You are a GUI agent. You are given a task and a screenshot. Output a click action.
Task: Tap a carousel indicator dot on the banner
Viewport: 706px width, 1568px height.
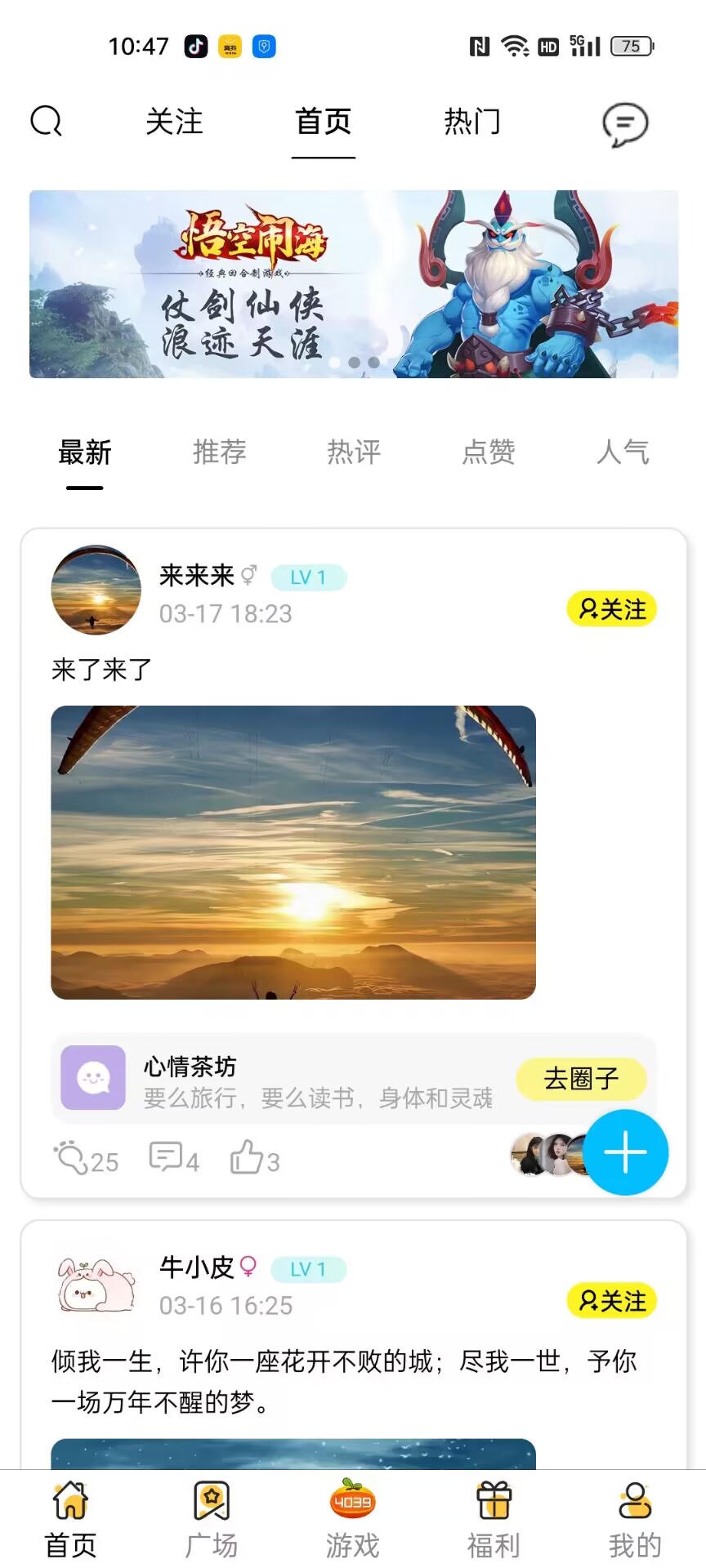(x=353, y=364)
